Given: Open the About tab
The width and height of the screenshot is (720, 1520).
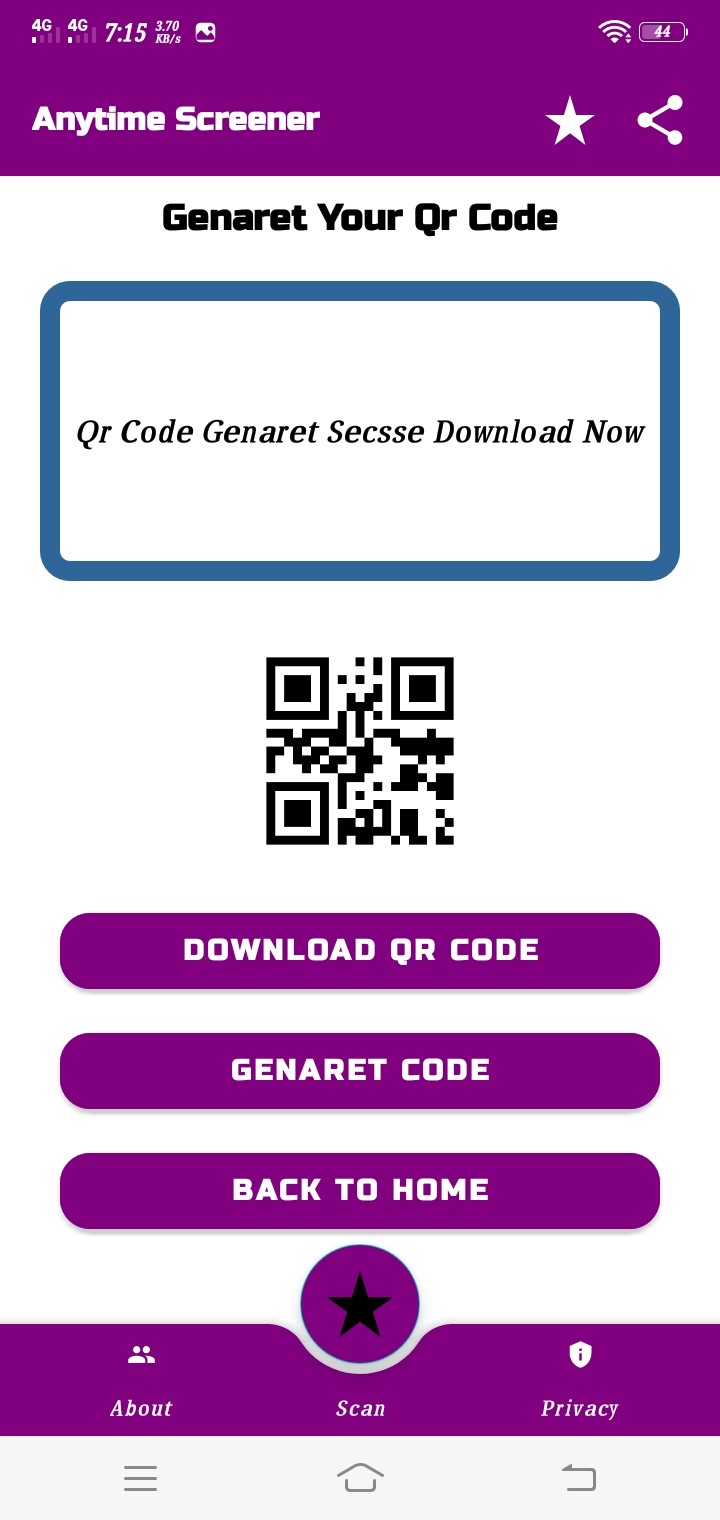Looking at the screenshot, I should (x=141, y=1382).
